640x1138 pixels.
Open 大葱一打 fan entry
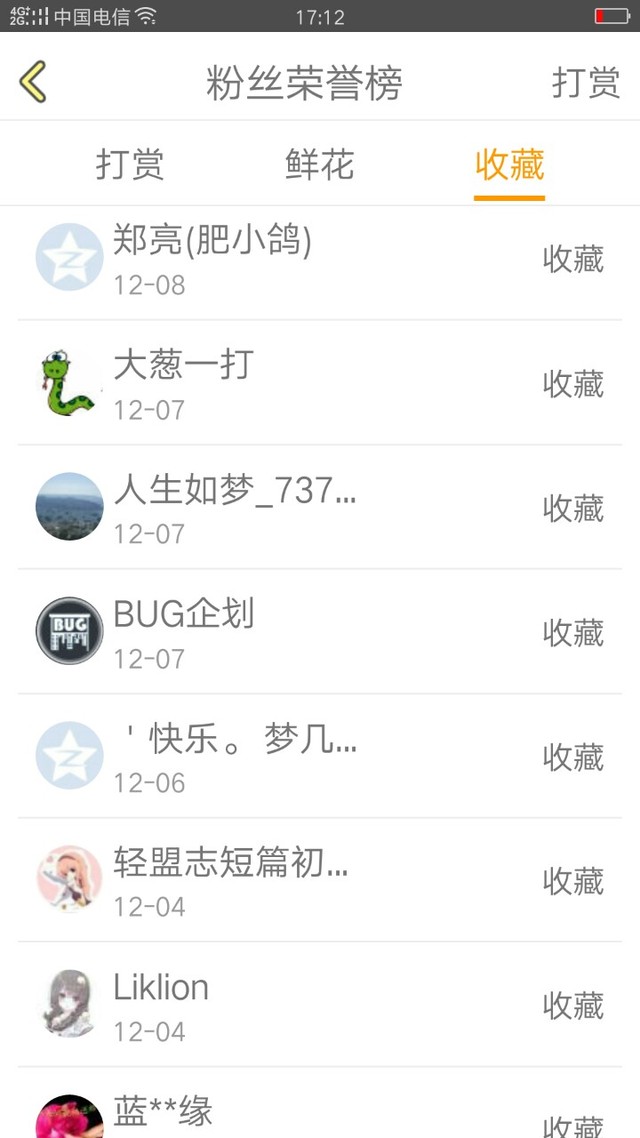[320, 383]
